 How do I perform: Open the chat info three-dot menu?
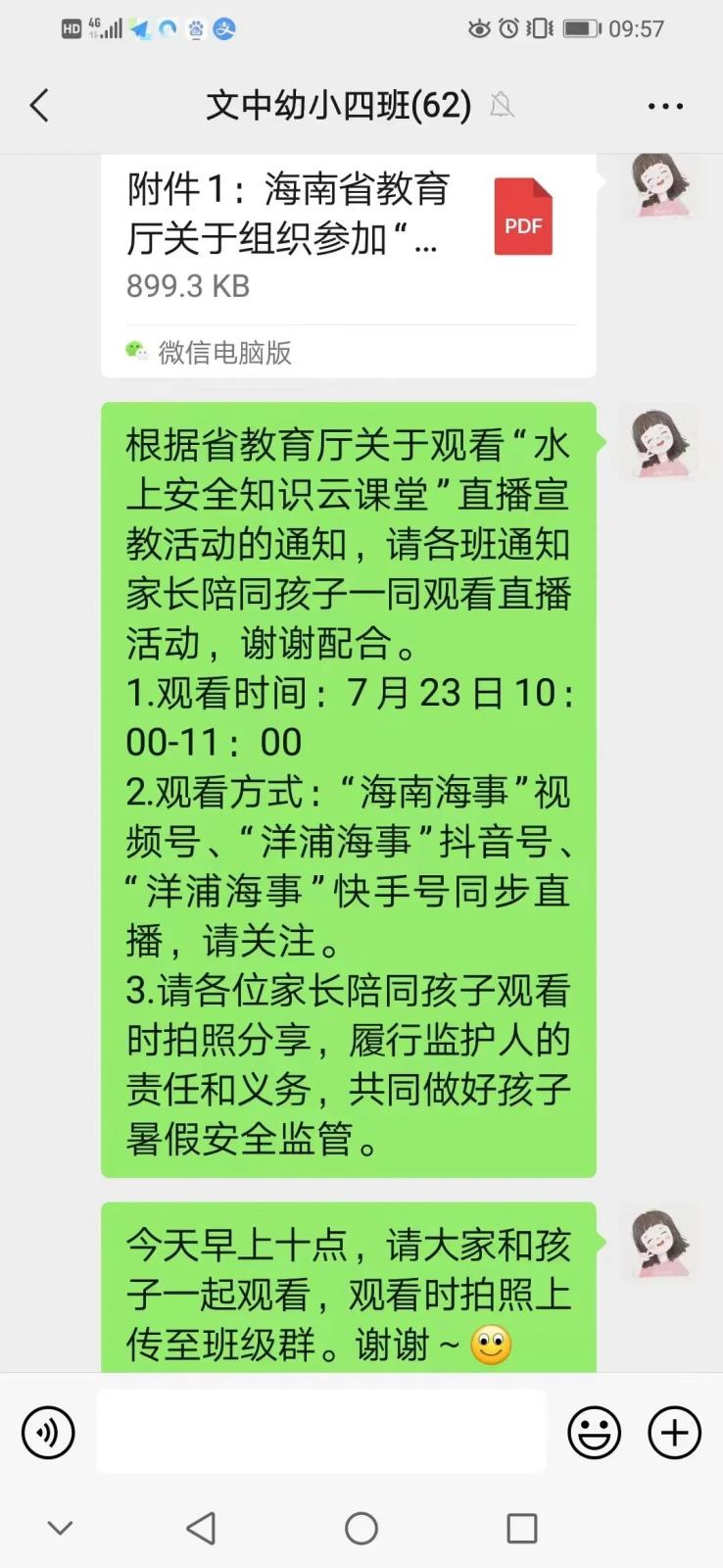point(665,106)
